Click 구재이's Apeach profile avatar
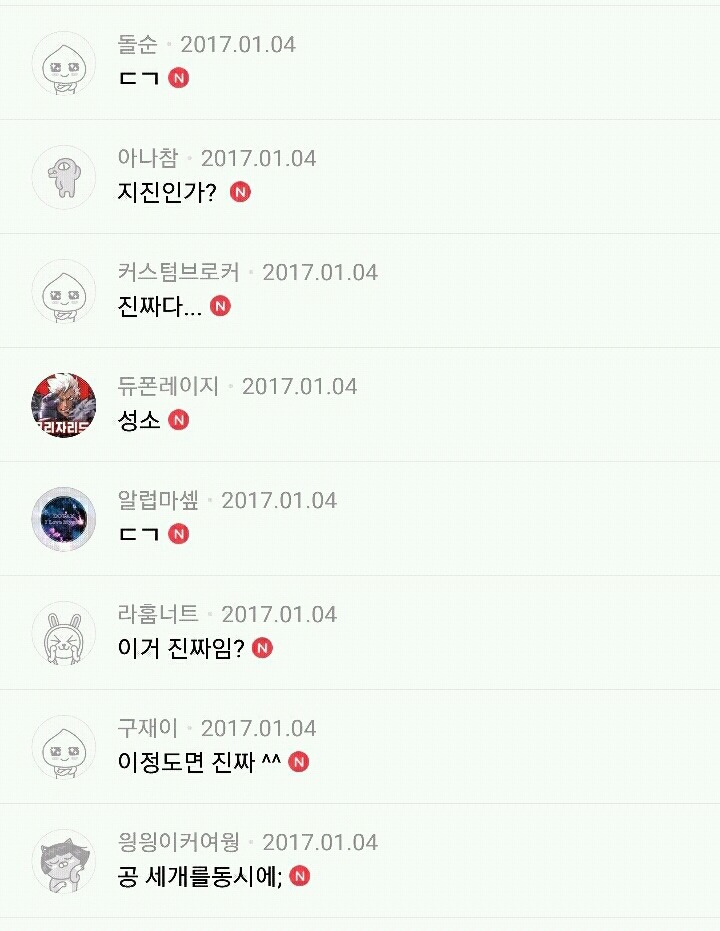The image size is (720, 931). pyautogui.click(x=62, y=746)
